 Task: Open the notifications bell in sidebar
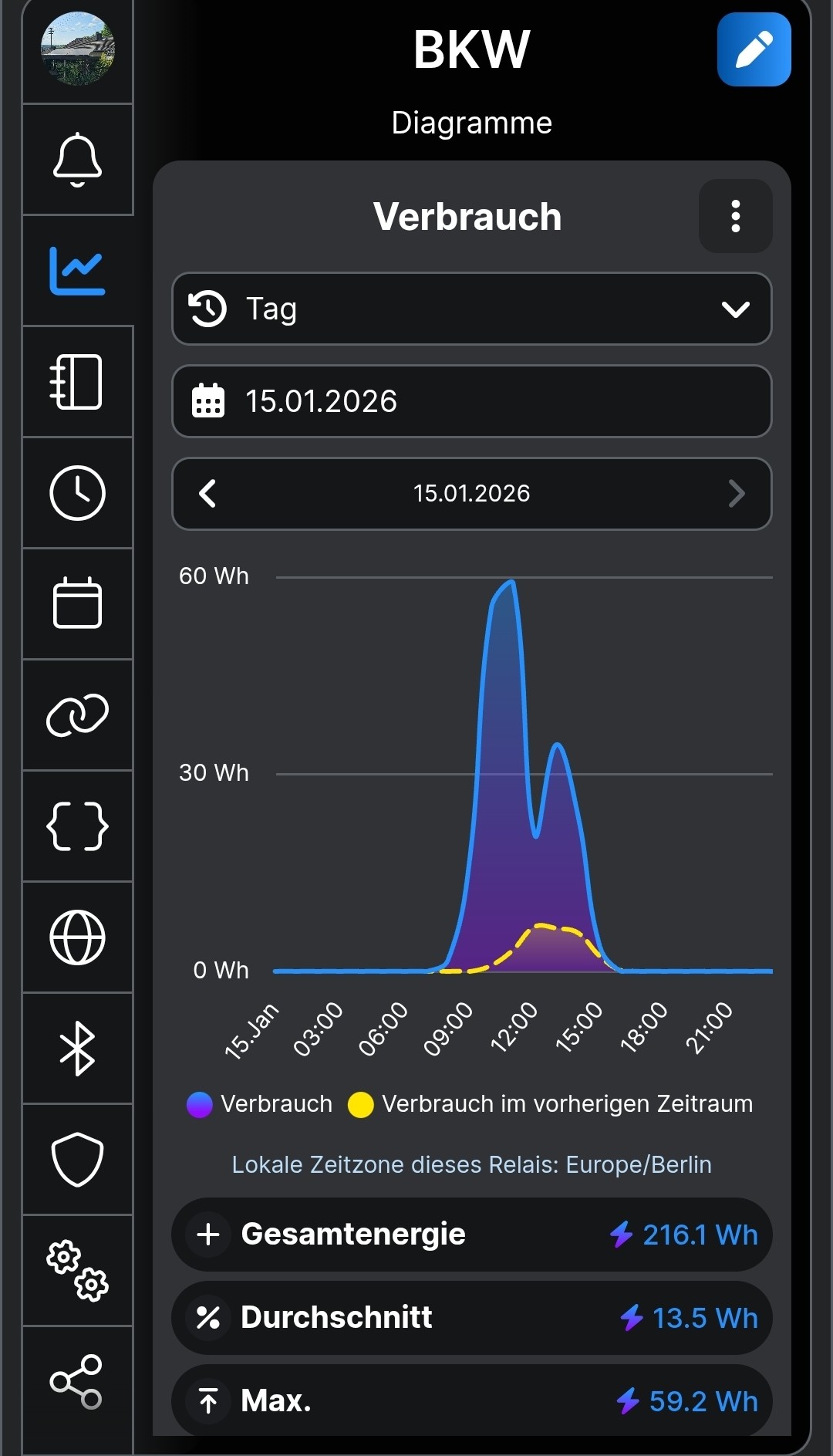coord(77,160)
